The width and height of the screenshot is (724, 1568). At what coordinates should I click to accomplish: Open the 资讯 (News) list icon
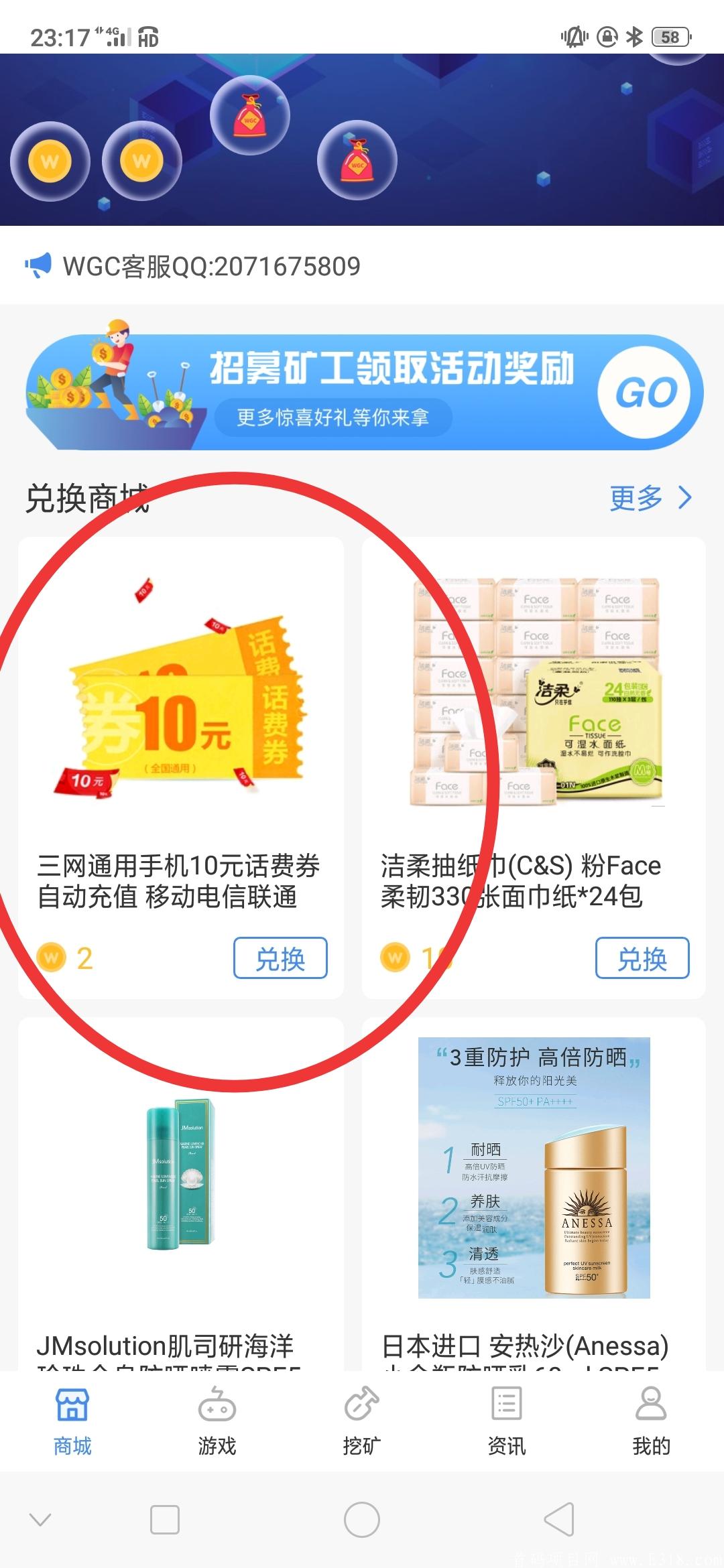pos(506,1405)
